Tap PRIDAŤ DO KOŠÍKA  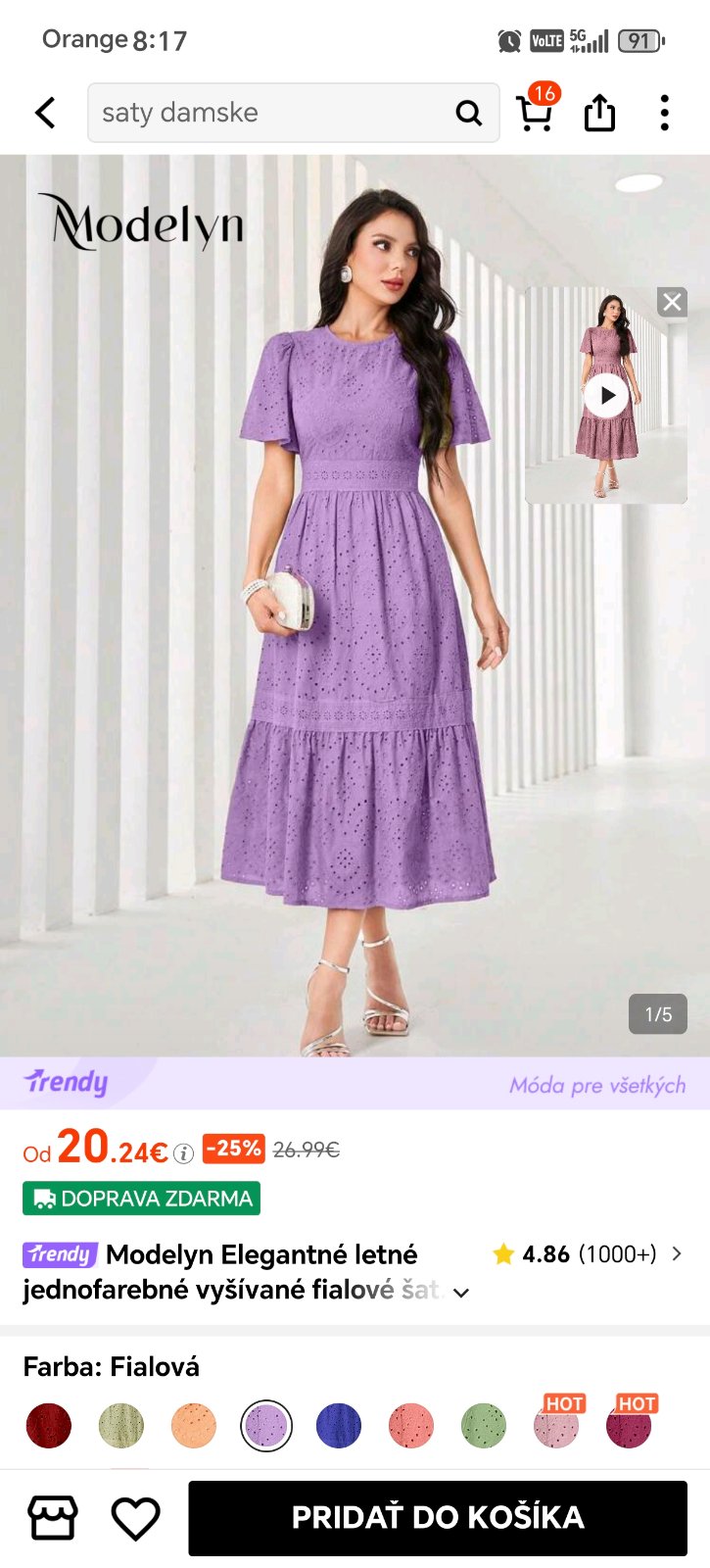(x=438, y=1518)
